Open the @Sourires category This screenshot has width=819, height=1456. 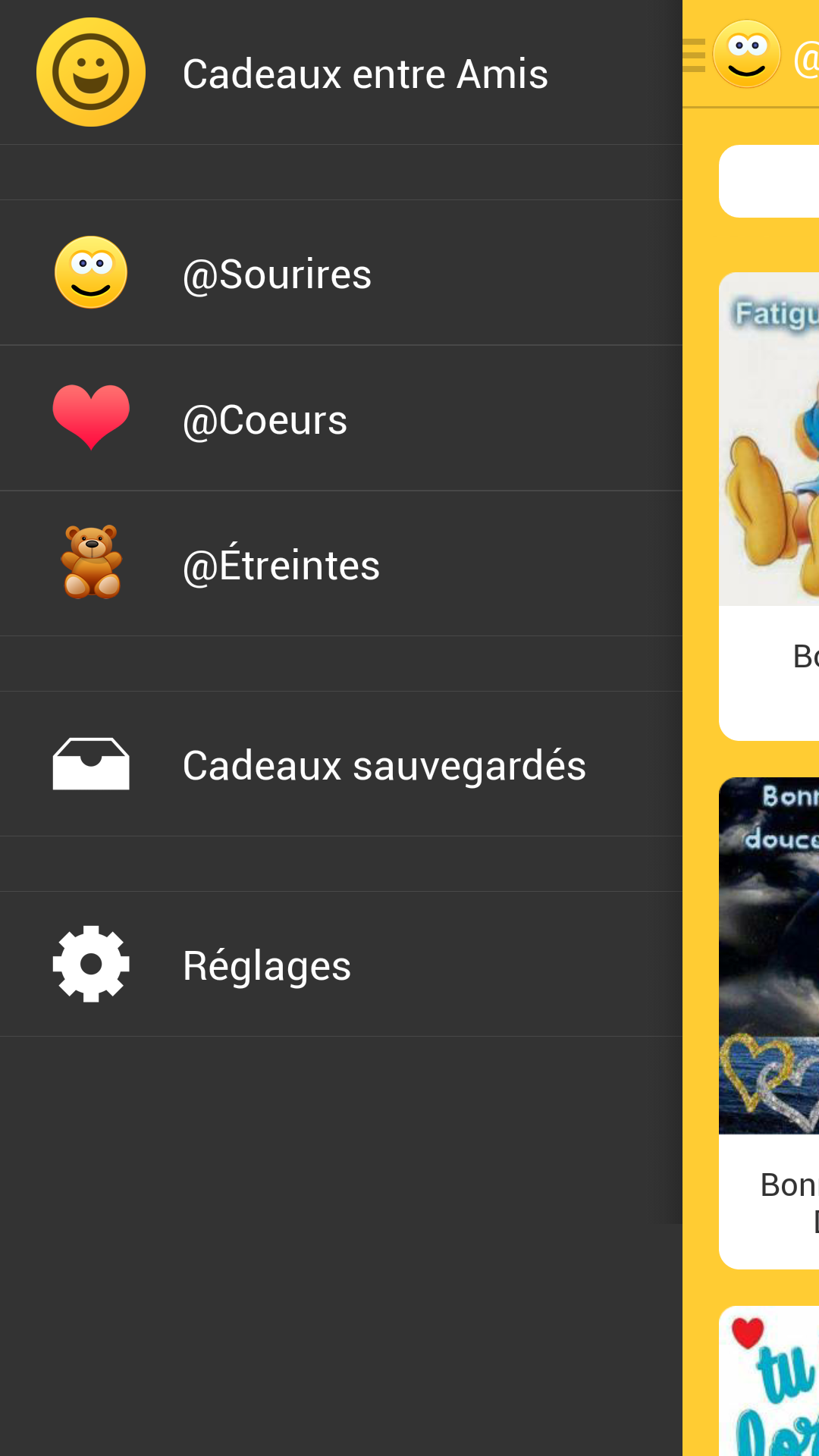pos(341,273)
